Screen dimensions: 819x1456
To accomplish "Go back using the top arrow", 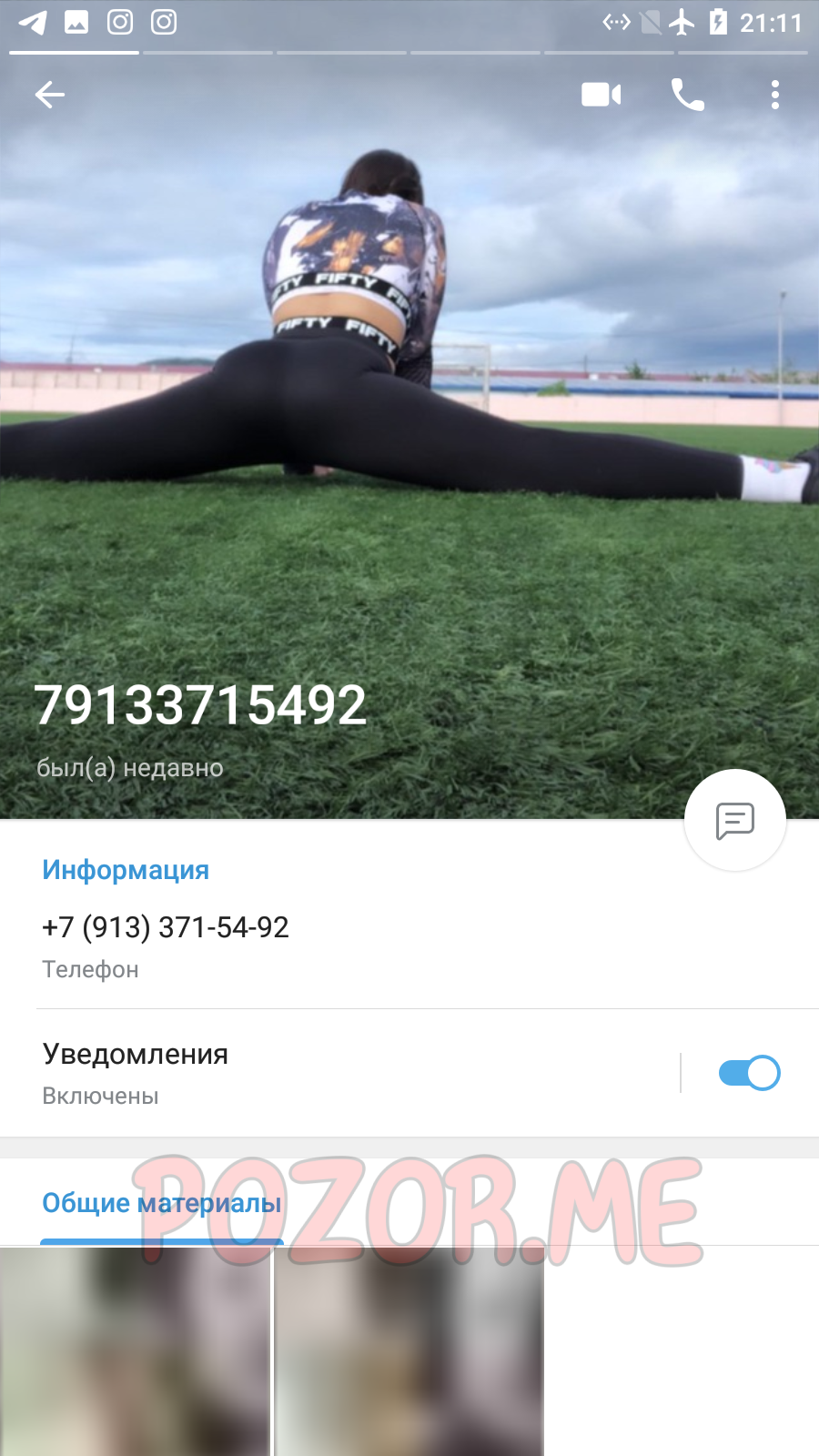I will coord(49,95).
